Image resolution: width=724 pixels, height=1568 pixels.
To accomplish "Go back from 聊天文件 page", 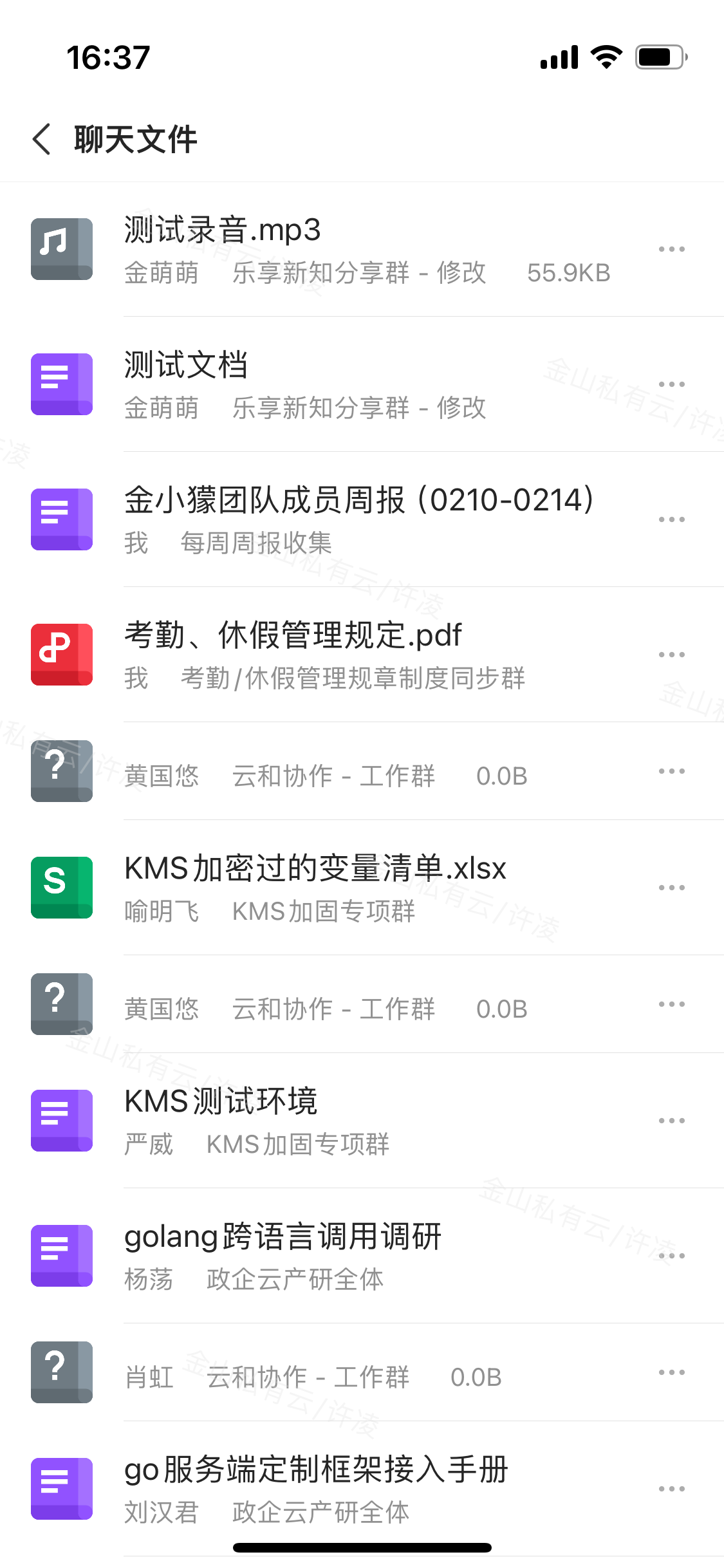I will click(42, 139).
